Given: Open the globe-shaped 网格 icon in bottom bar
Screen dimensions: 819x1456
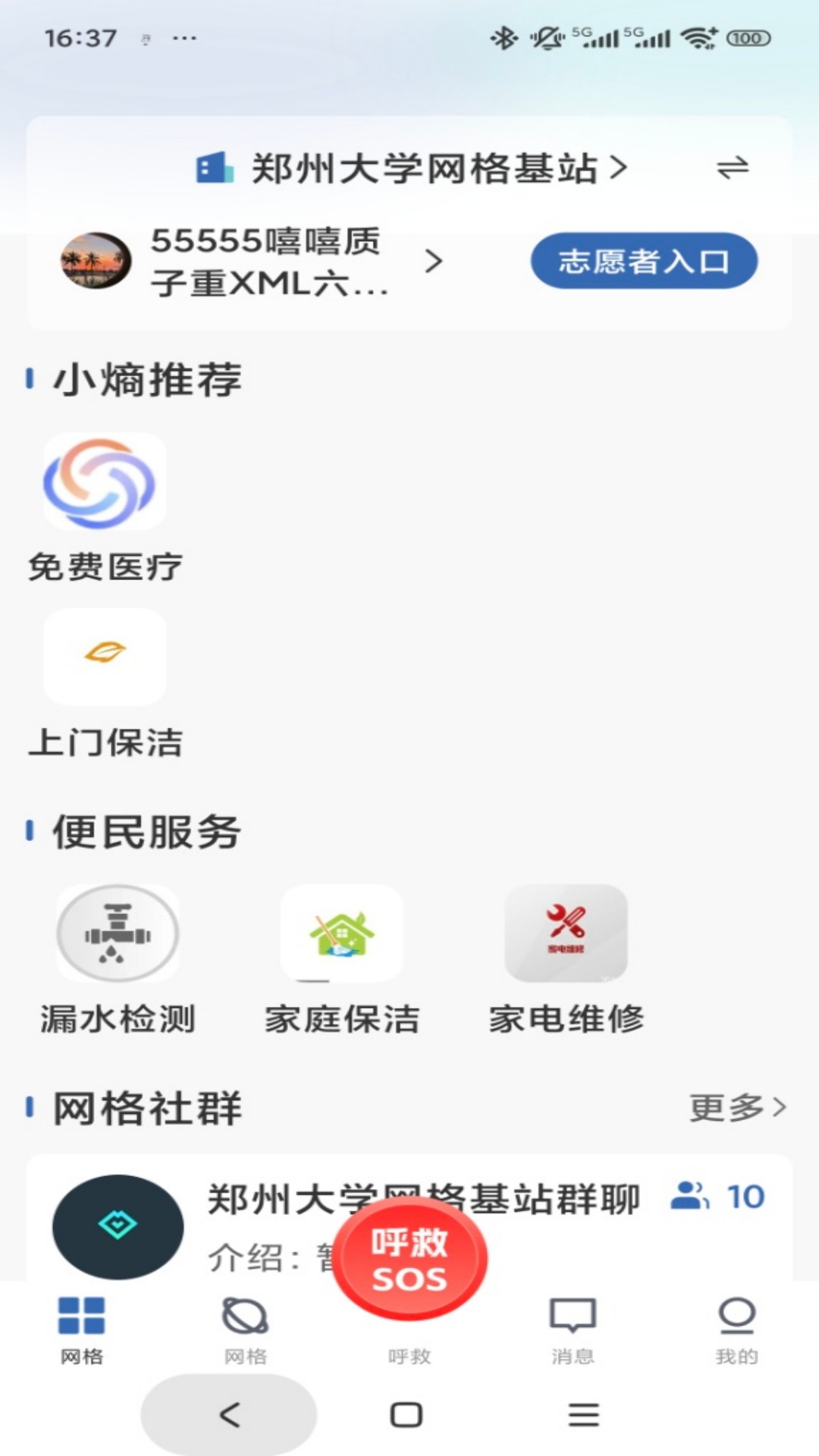Looking at the screenshot, I should (x=246, y=1323).
